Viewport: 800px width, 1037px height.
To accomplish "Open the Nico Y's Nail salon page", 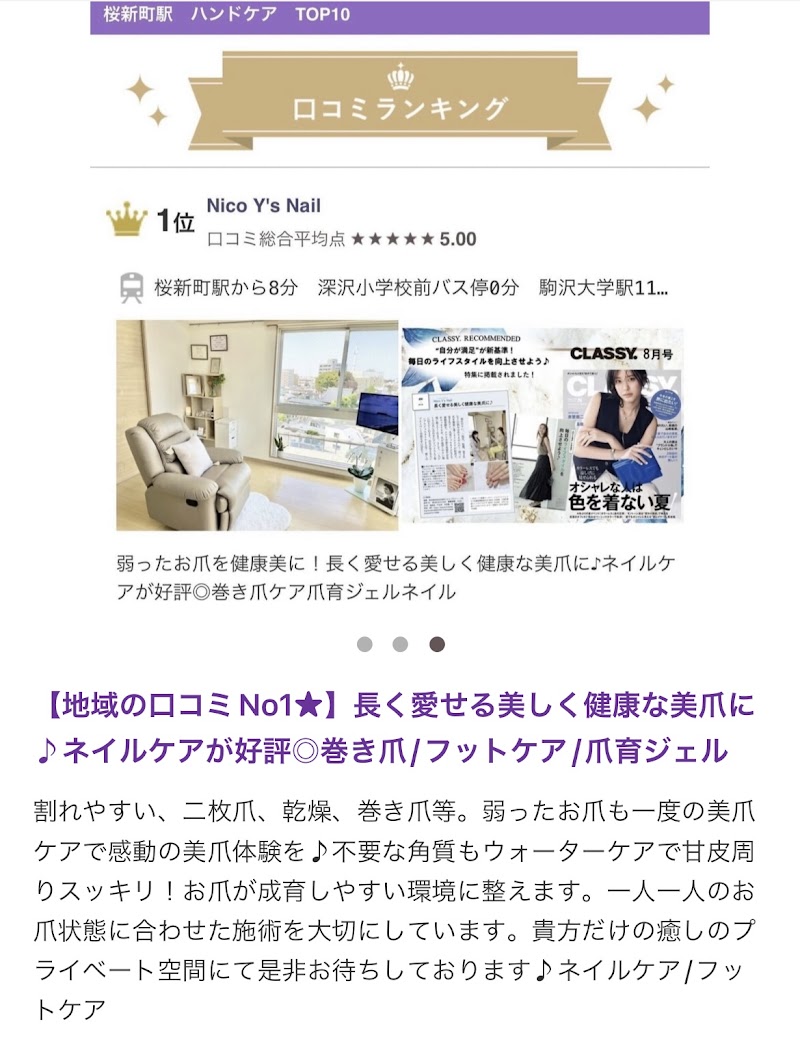I will [263, 205].
